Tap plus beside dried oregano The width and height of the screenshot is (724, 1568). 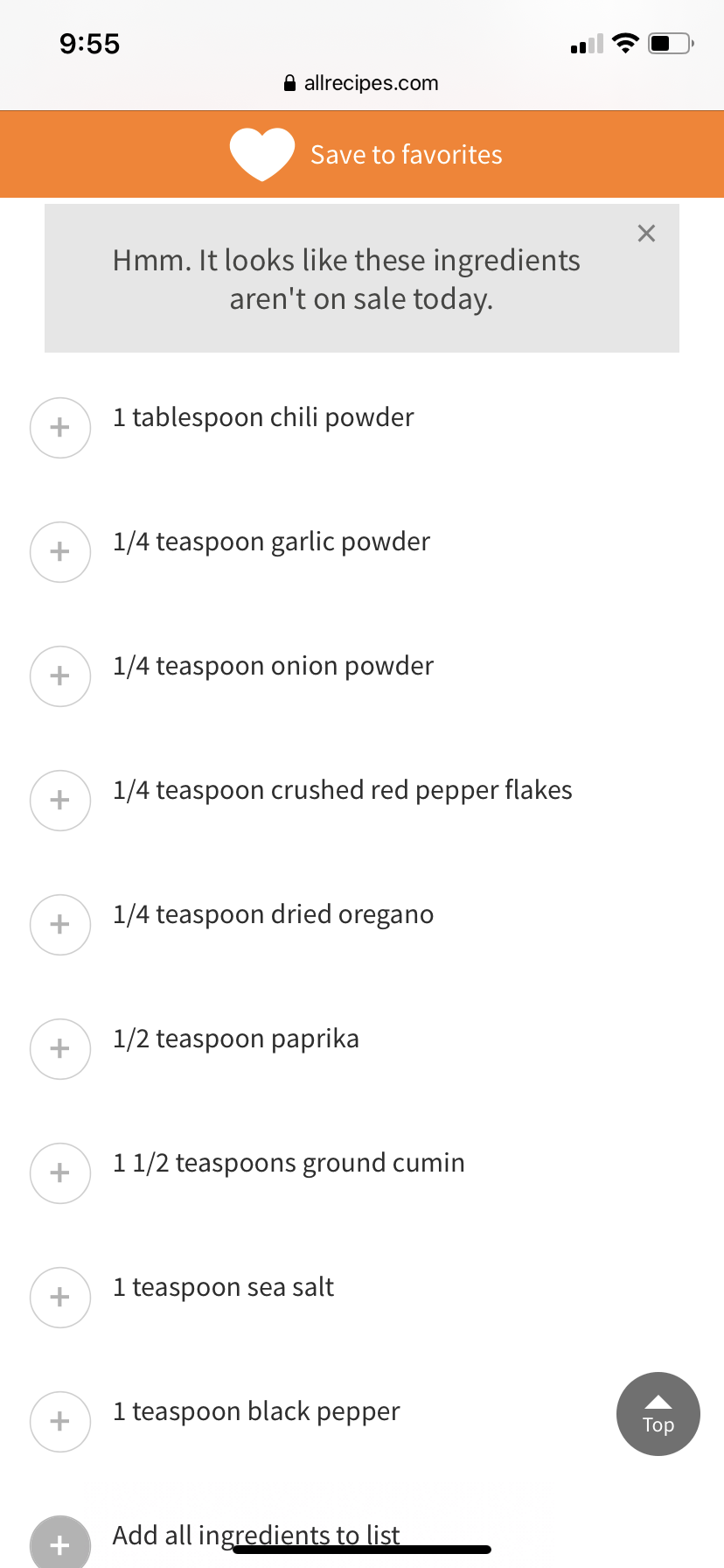pyautogui.click(x=60, y=925)
